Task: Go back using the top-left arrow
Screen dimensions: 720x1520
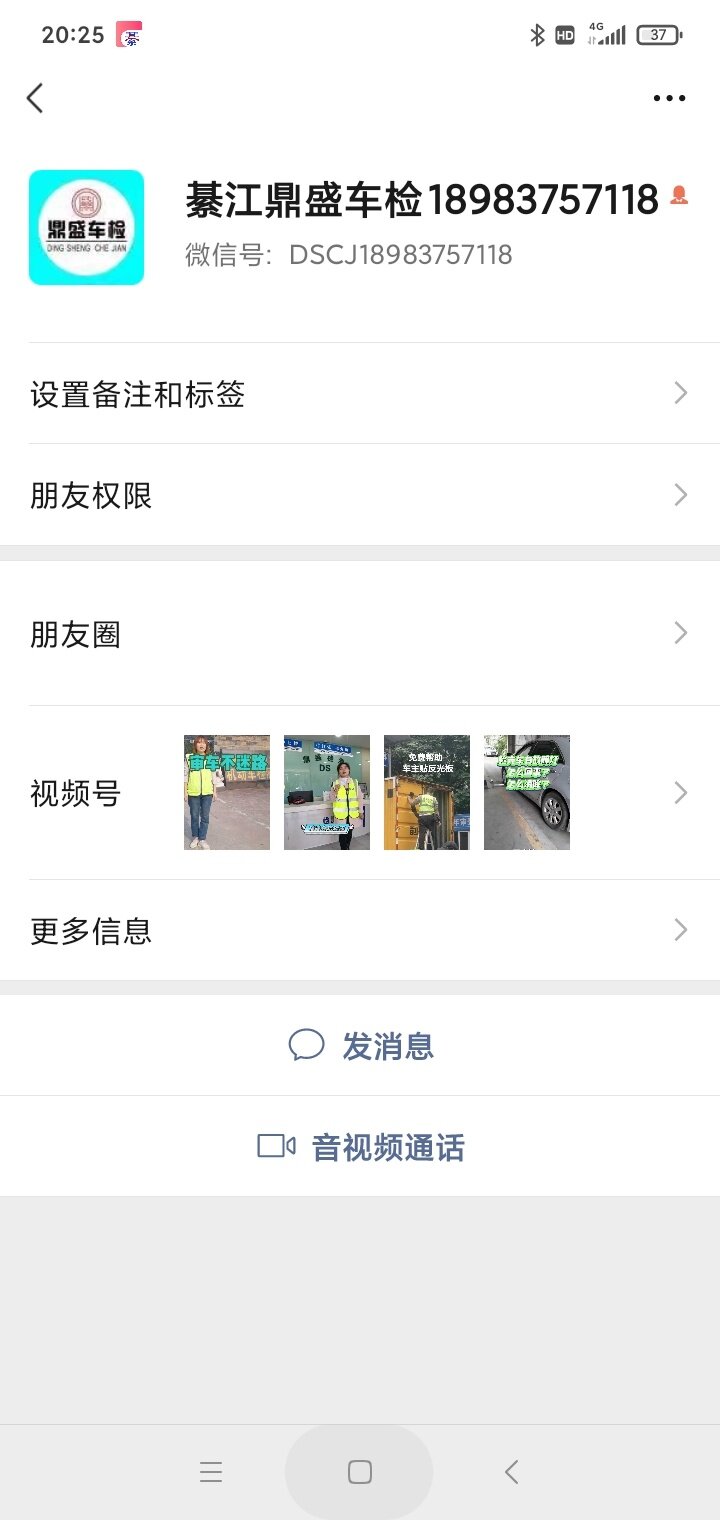Action: pos(36,98)
